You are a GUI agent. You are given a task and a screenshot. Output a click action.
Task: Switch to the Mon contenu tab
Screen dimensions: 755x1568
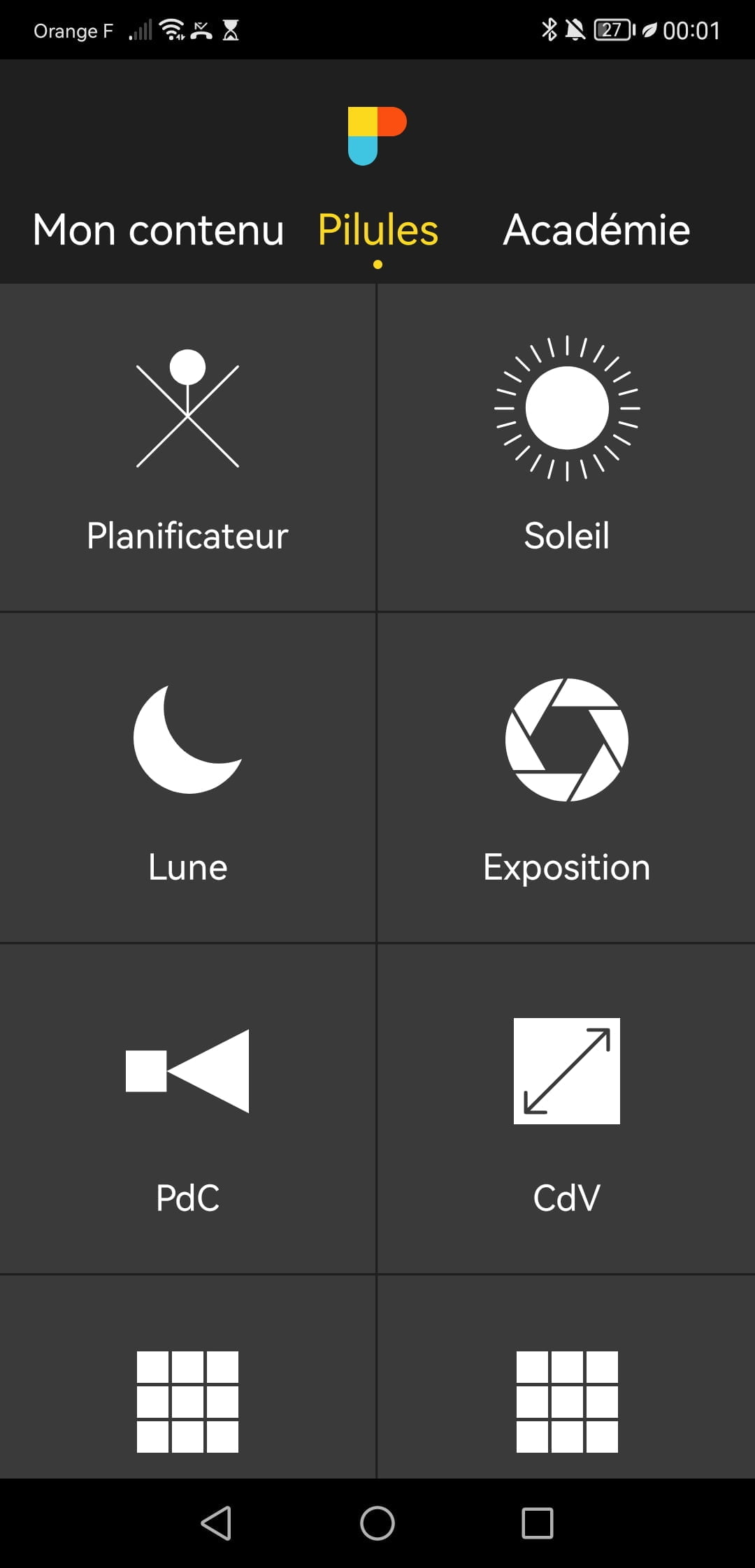point(157,231)
